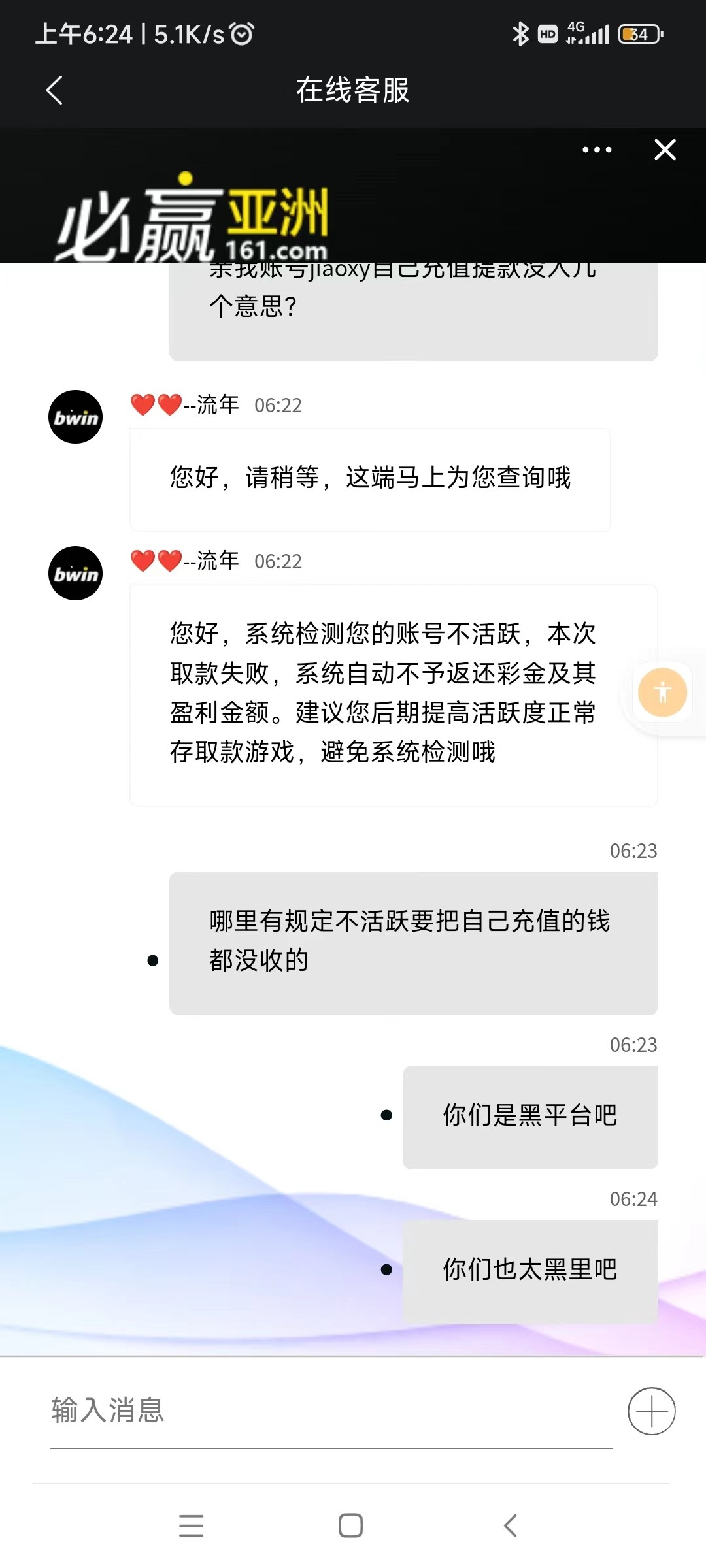Image resolution: width=706 pixels, height=1568 pixels.
Task: Open recent apps from navigation bar
Action: (191, 1526)
